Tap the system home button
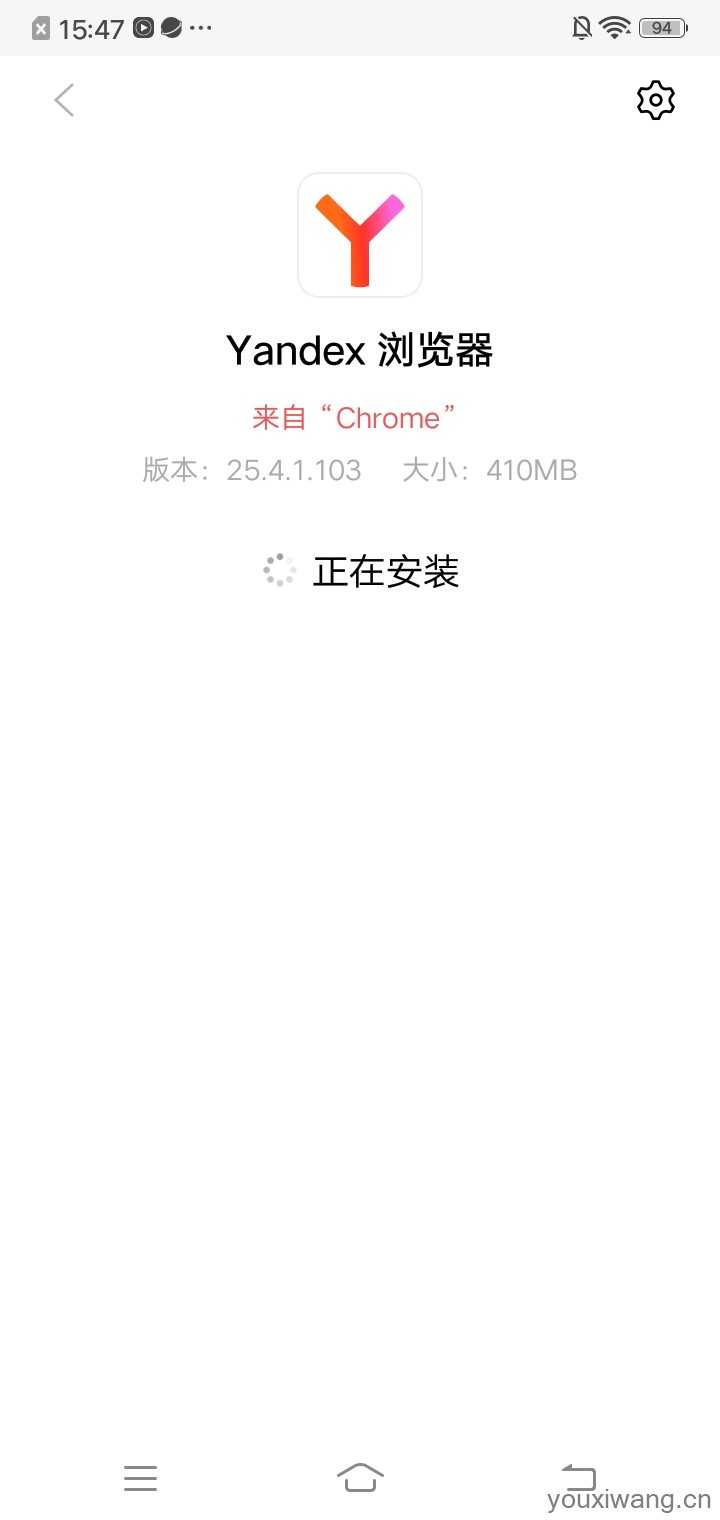 pos(360,1477)
